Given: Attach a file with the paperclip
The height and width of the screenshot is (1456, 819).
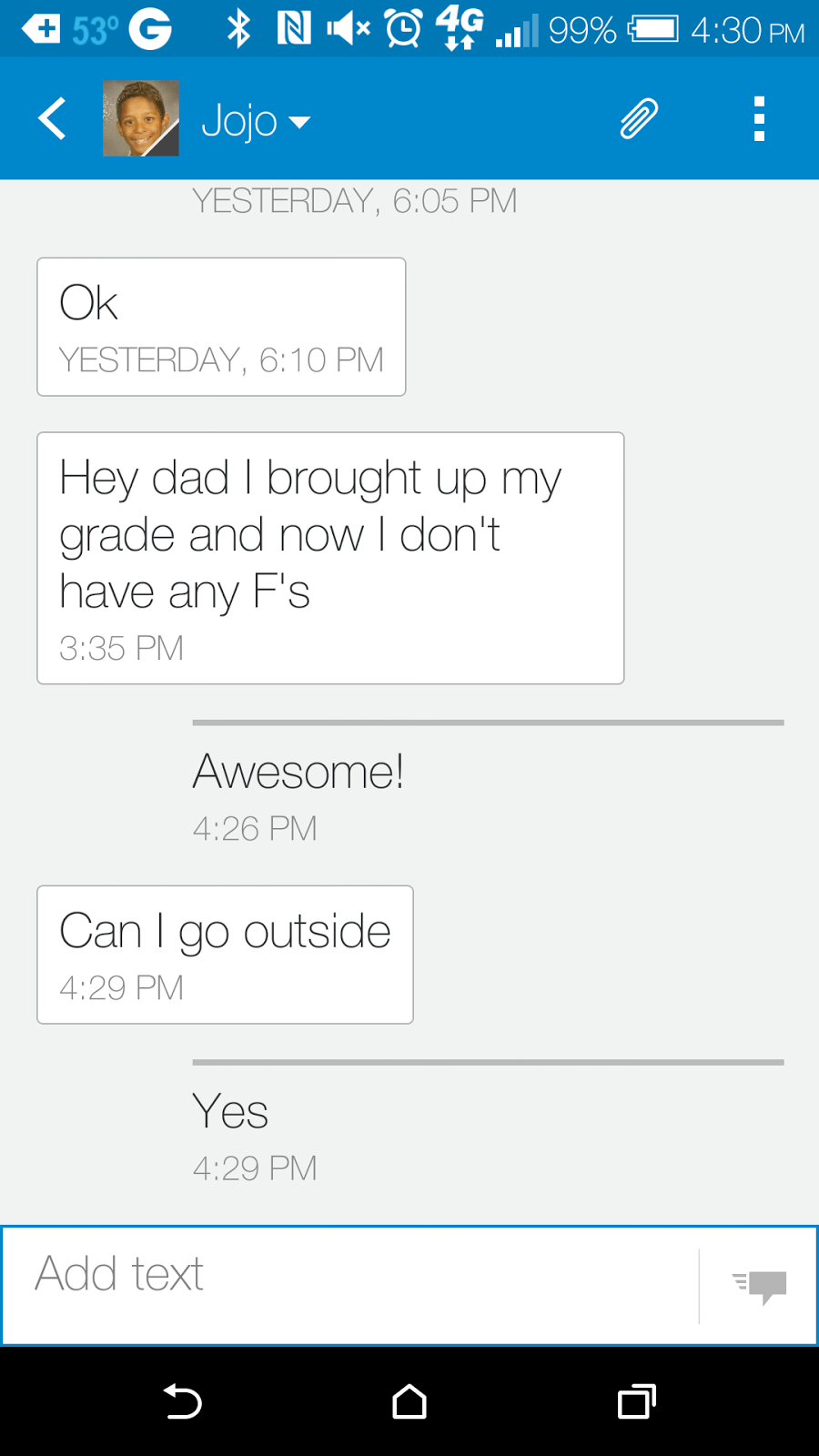Looking at the screenshot, I should pyautogui.click(x=639, y=118).
